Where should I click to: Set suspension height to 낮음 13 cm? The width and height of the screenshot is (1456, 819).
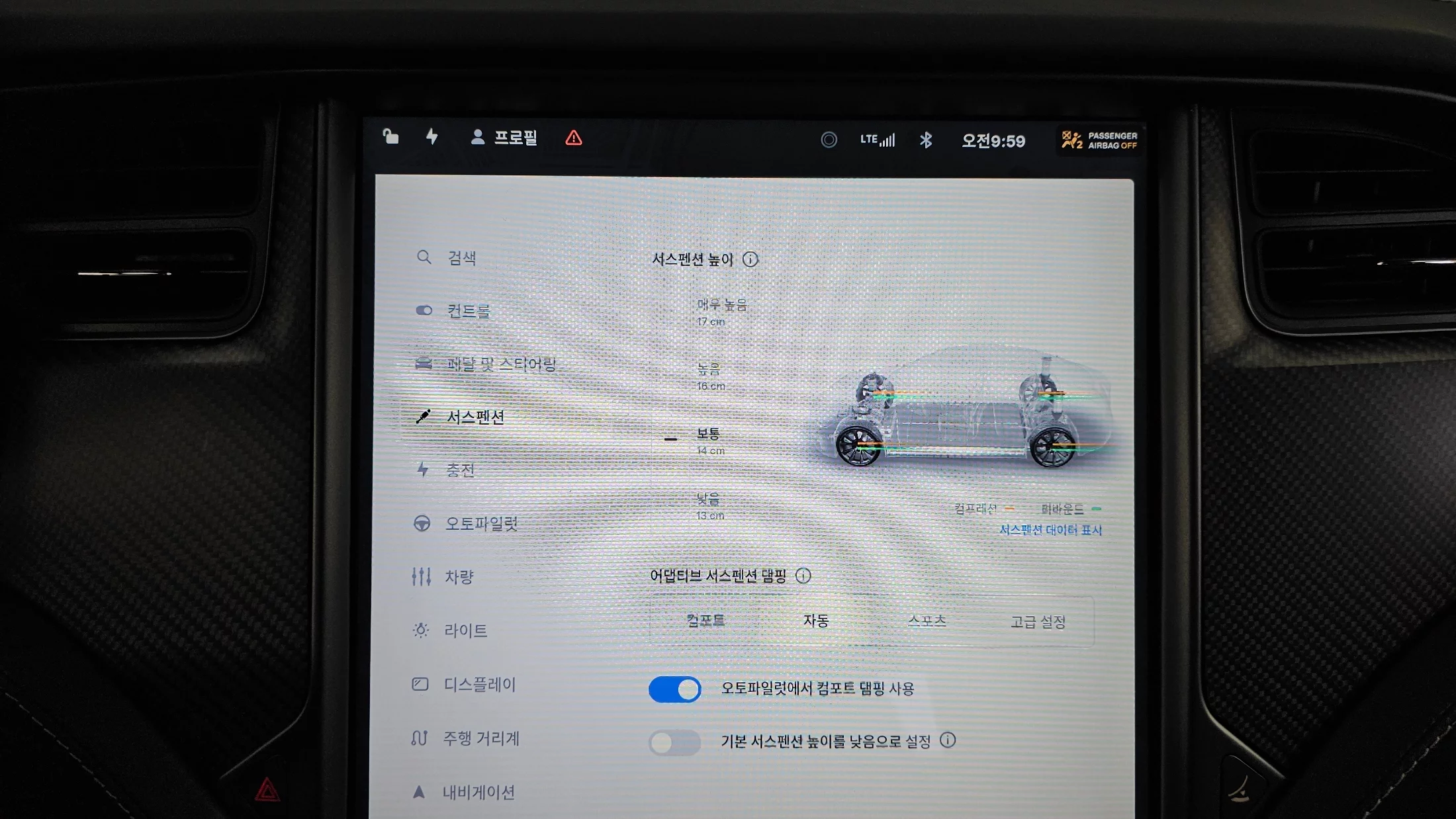point(709,506)
